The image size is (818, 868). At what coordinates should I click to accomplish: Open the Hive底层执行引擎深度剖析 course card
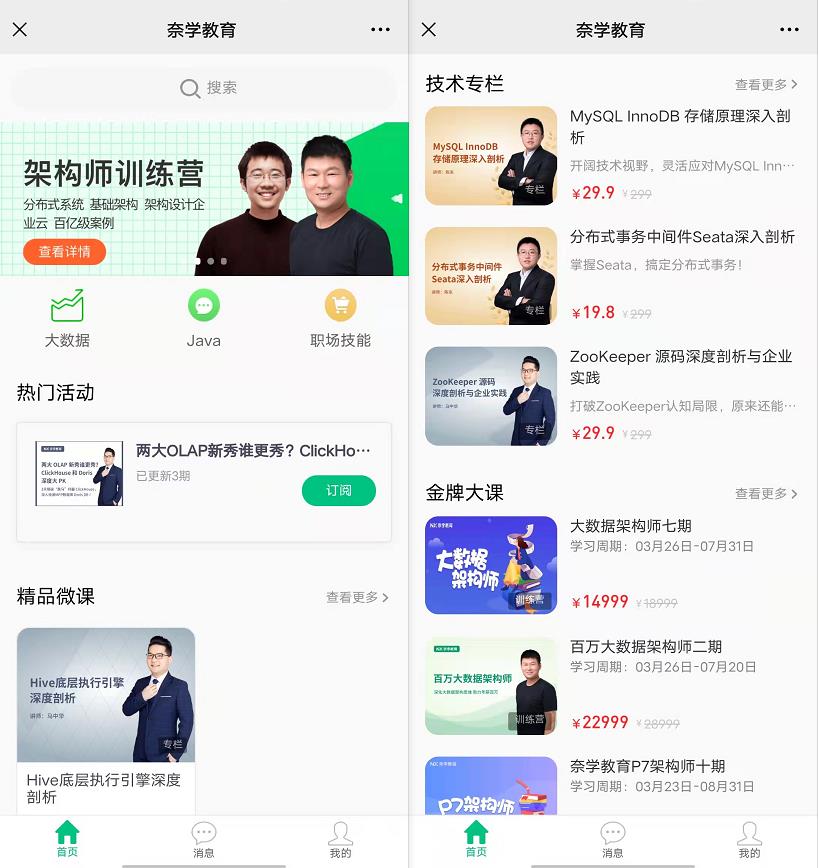(x=106, y=718)
